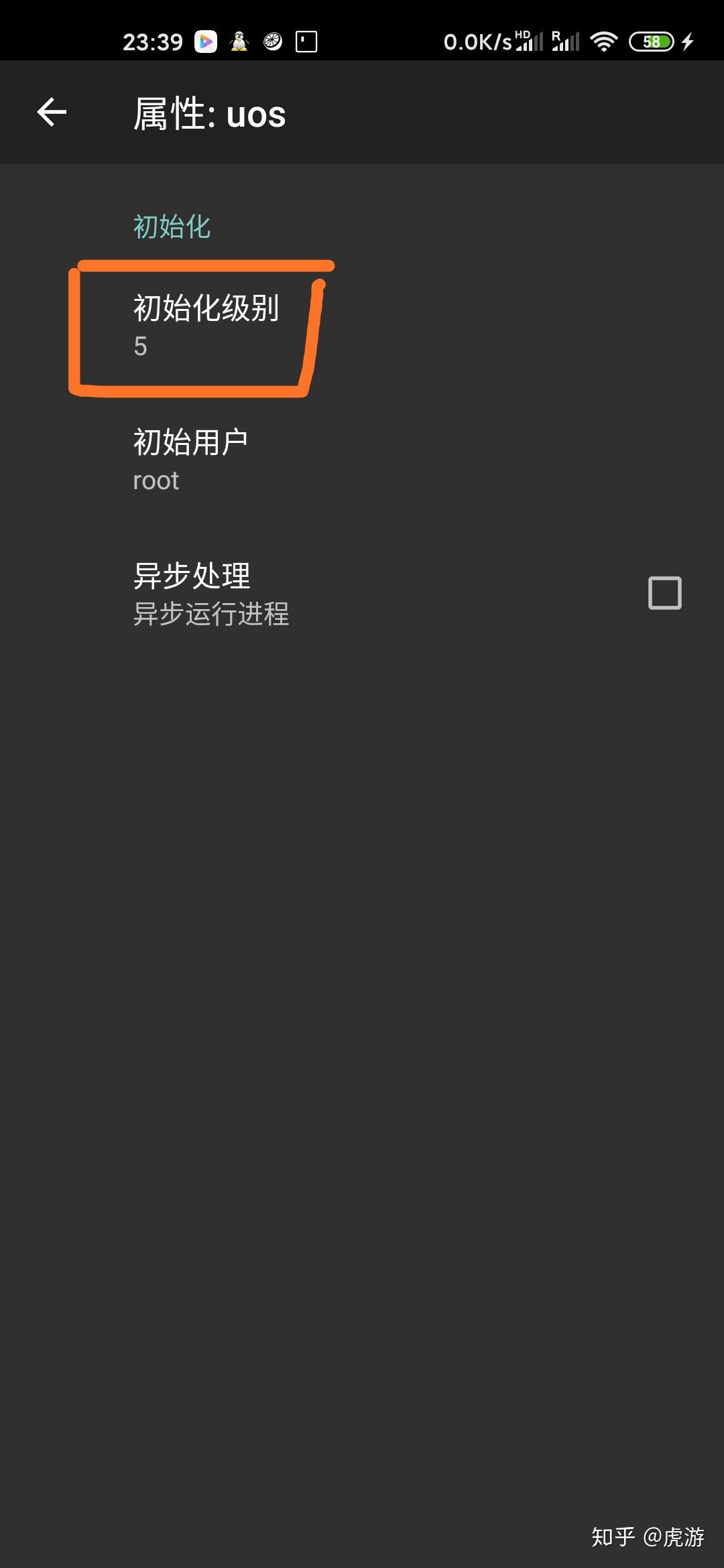Click the Linux penguin status bar icon
The width and height of the screenshot is (724, 1568).
coord(239,42)
